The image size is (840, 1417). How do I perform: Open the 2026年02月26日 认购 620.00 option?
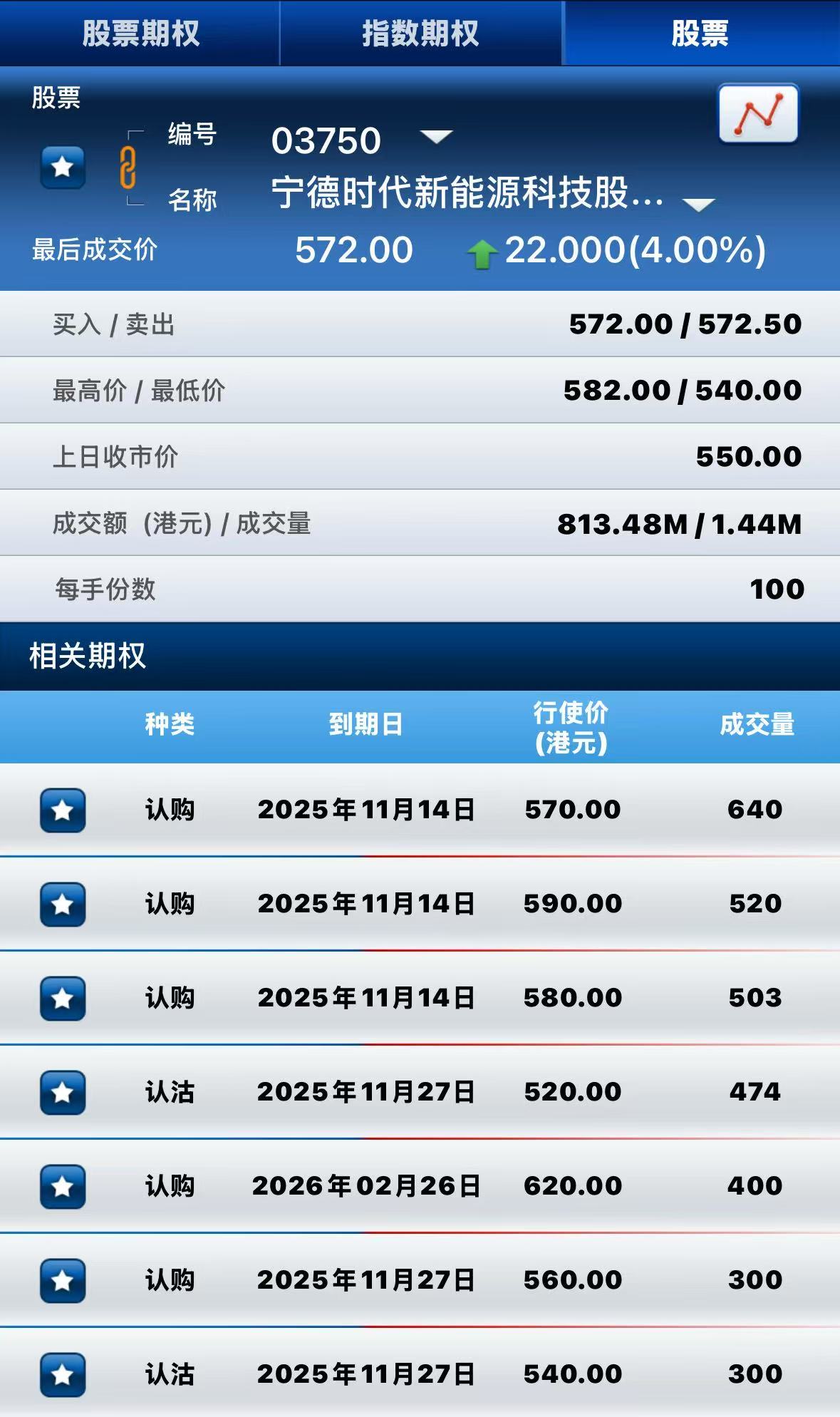[x=427, y=1186]
